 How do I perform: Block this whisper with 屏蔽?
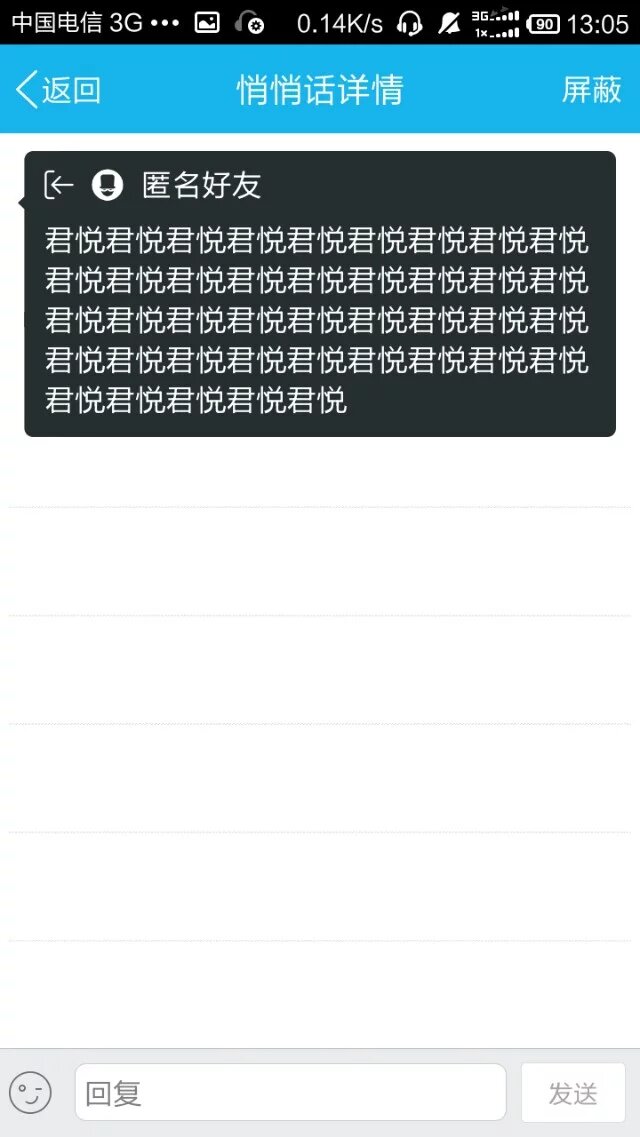tap(591, 90)
